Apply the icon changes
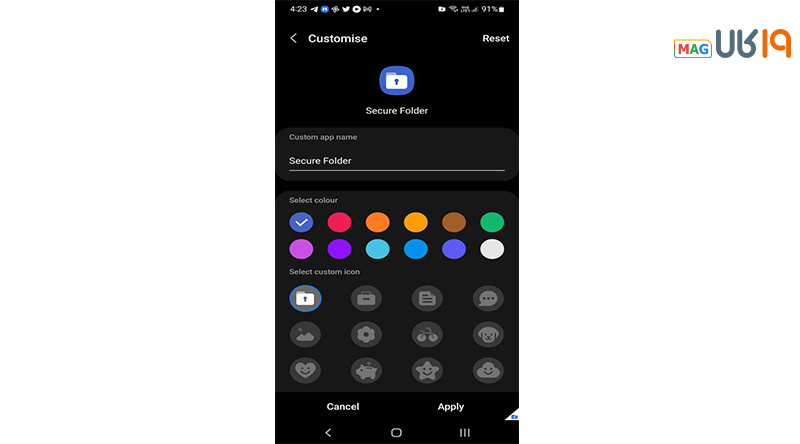 coord(451,407)
